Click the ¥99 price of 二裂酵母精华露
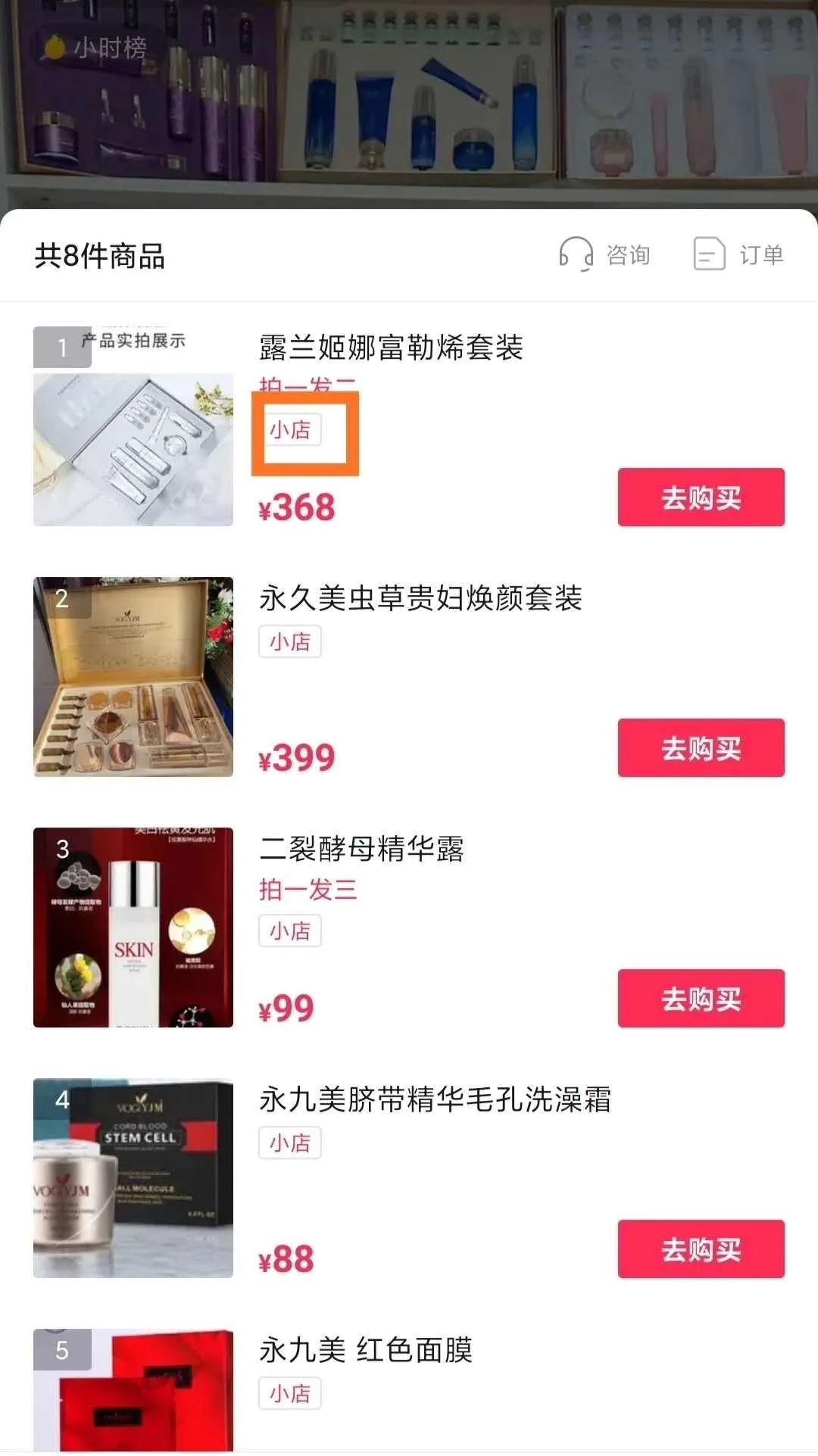Screen dimensions: 818x1456 coord(284,1007)
